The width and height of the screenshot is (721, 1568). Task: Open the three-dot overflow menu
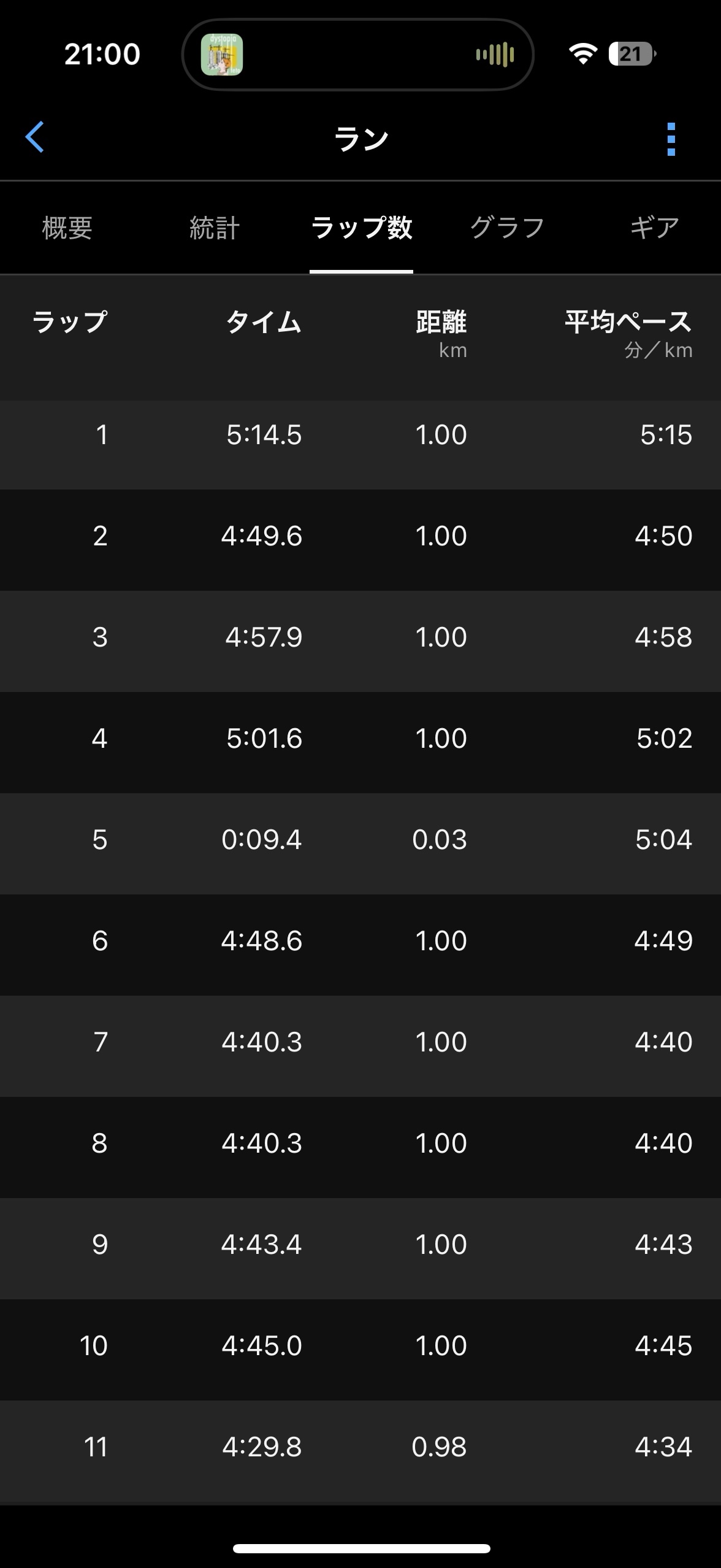pyautogui.click(x=671, y=139)
